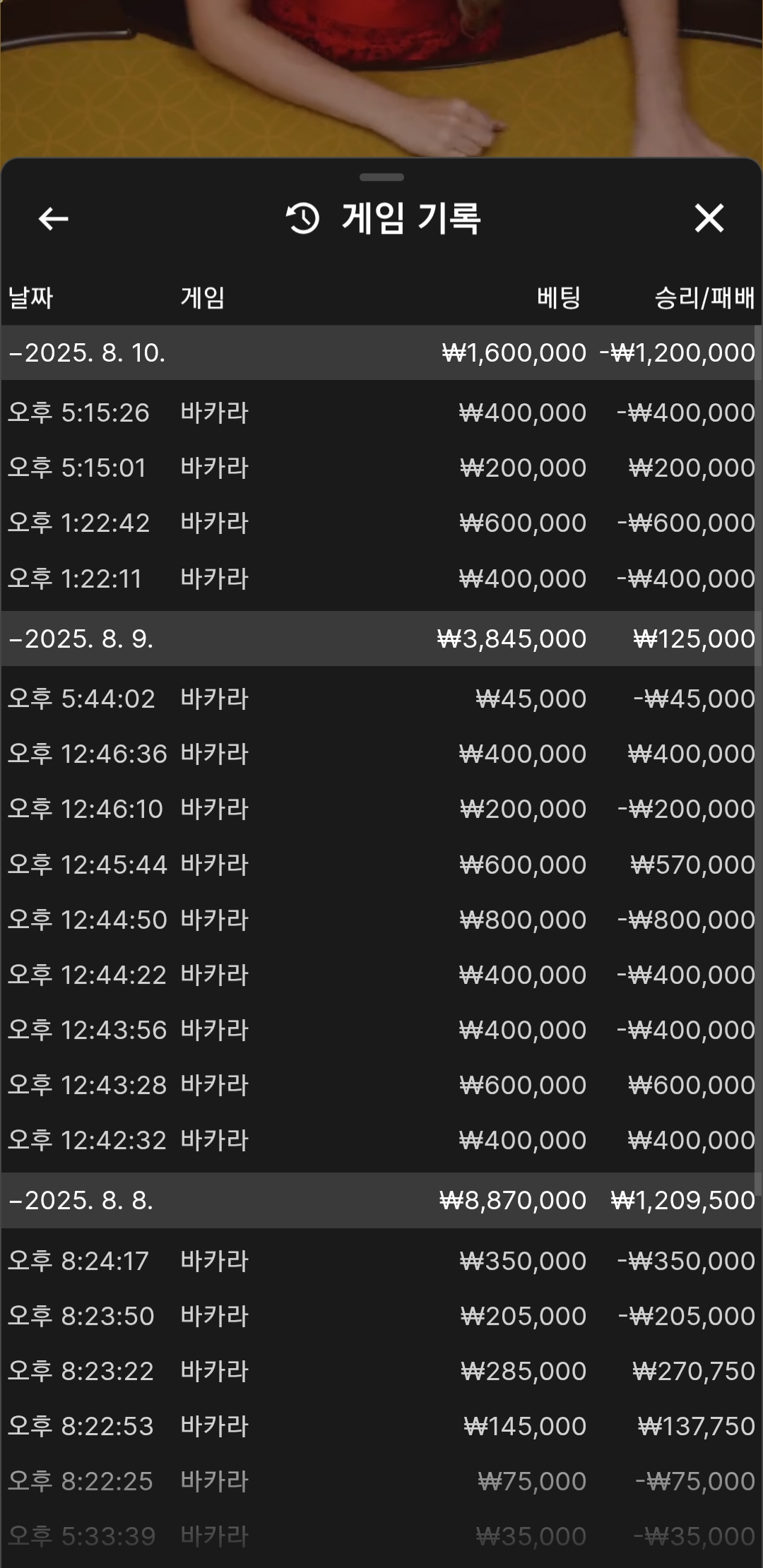Collapse the 2025. 8. 9. date group

point(381,639)
